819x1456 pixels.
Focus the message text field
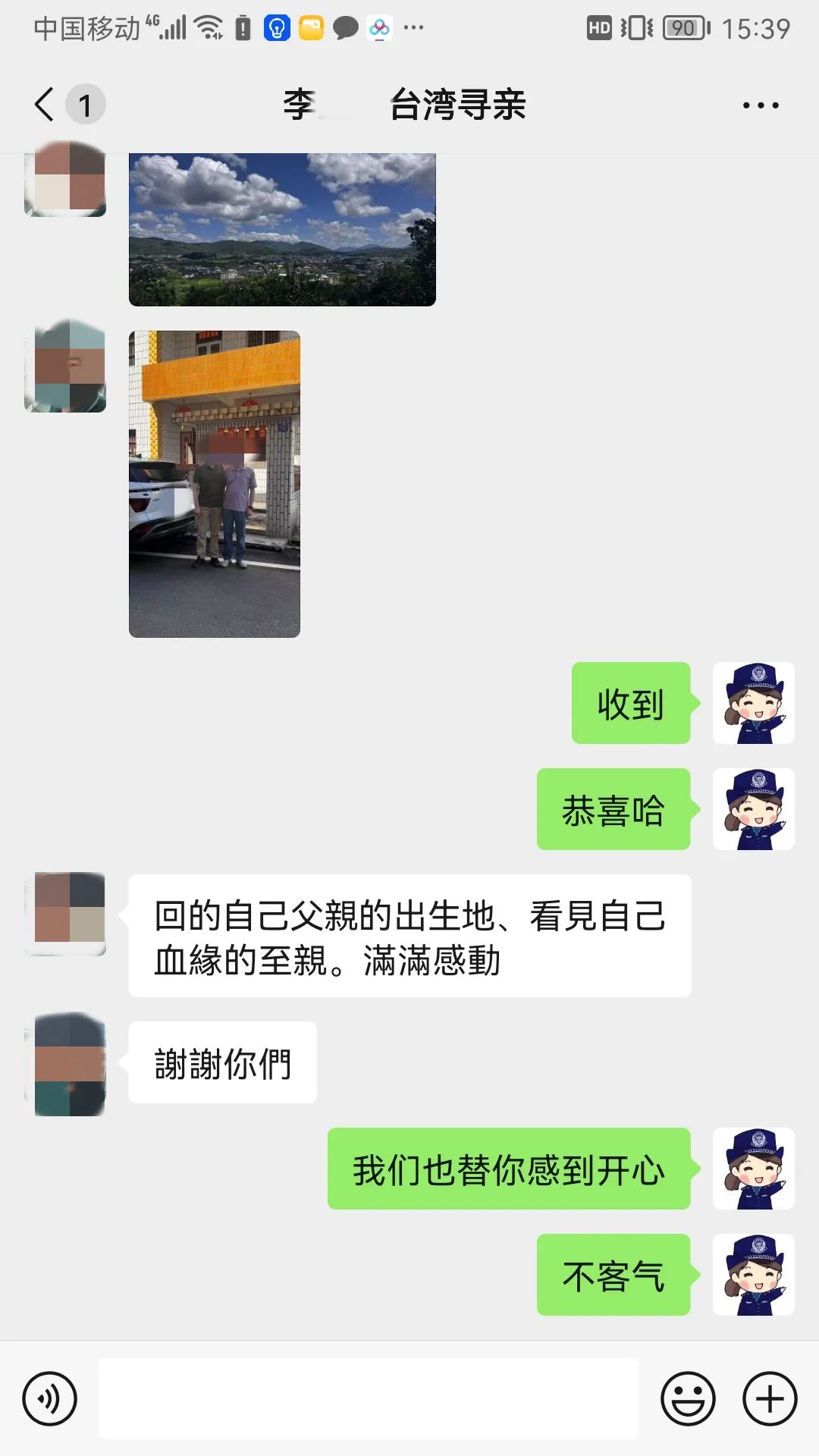point(369,1398)
